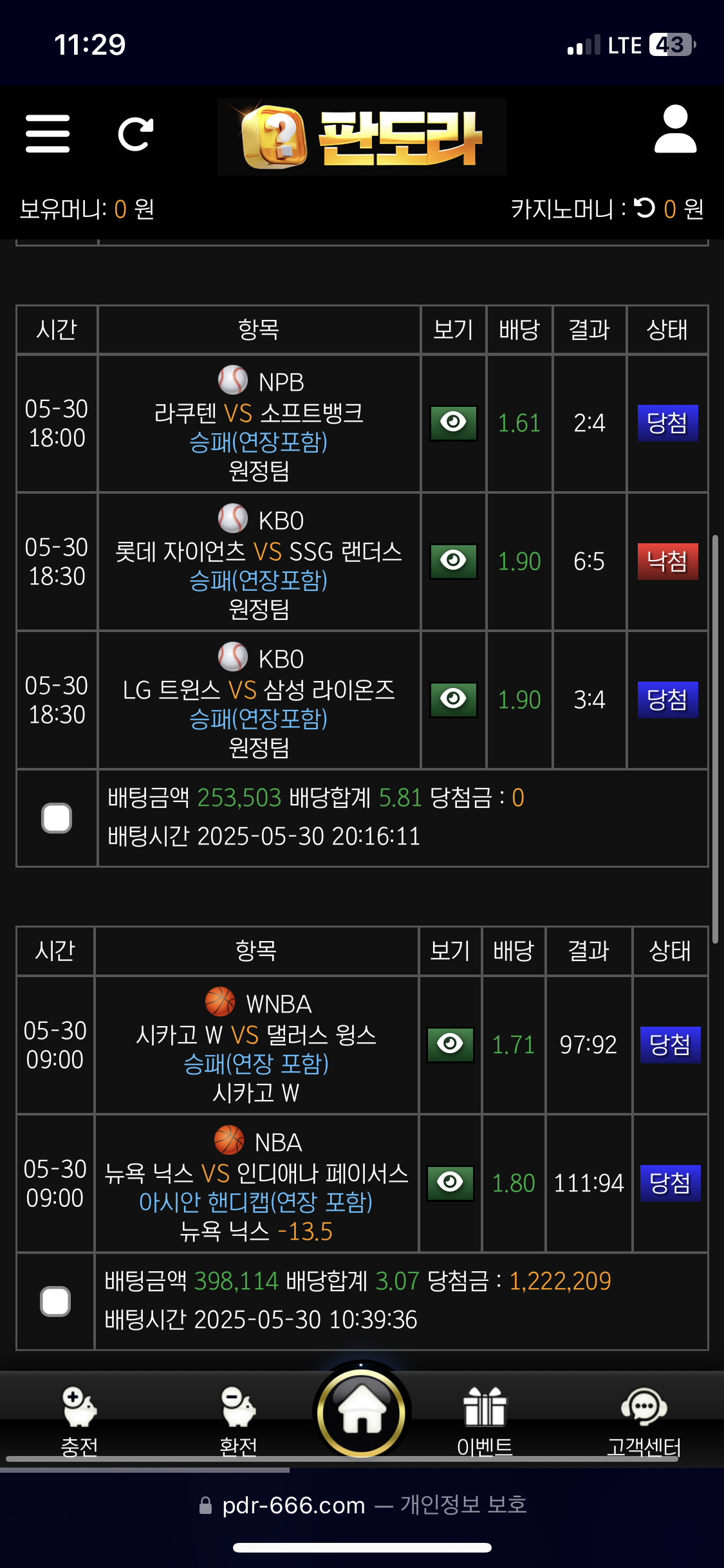The width and height of the screenshot is (724, 1568).
Task: Select the checkbox for the 253,503 bet
Action: click(57, 818)
